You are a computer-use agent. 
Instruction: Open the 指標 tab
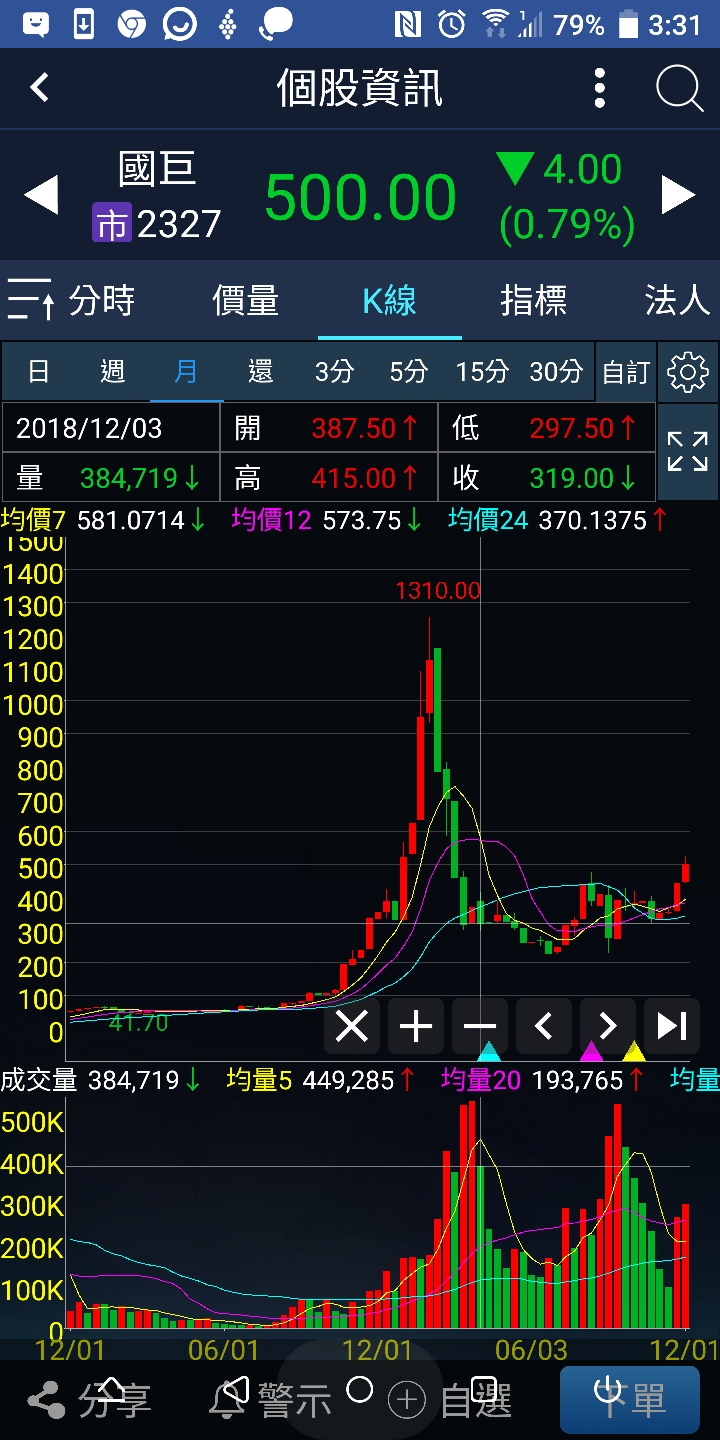pos(533,301)
